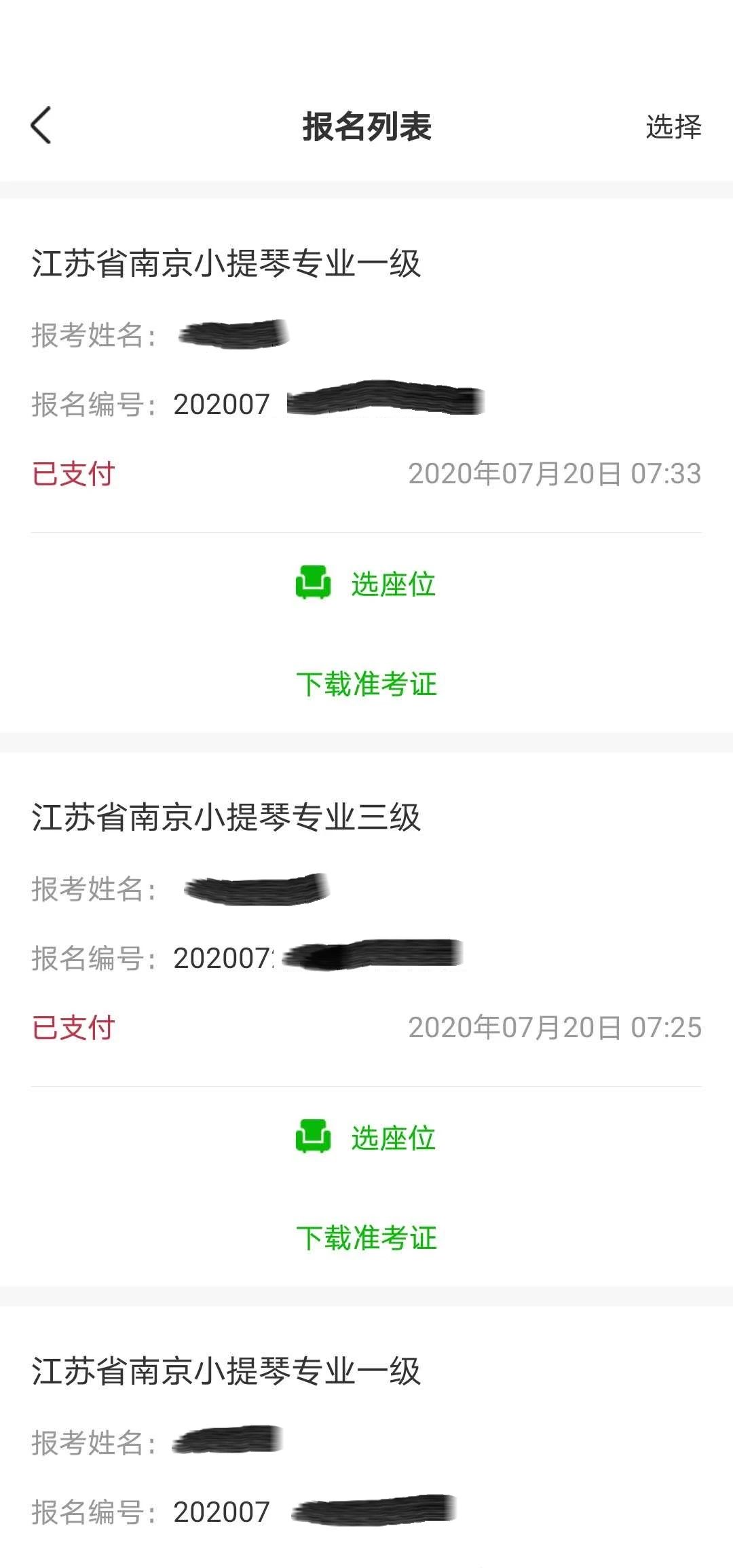
Task: Open the 小提琴专业三级 registration card
Action: pos(226,817)
